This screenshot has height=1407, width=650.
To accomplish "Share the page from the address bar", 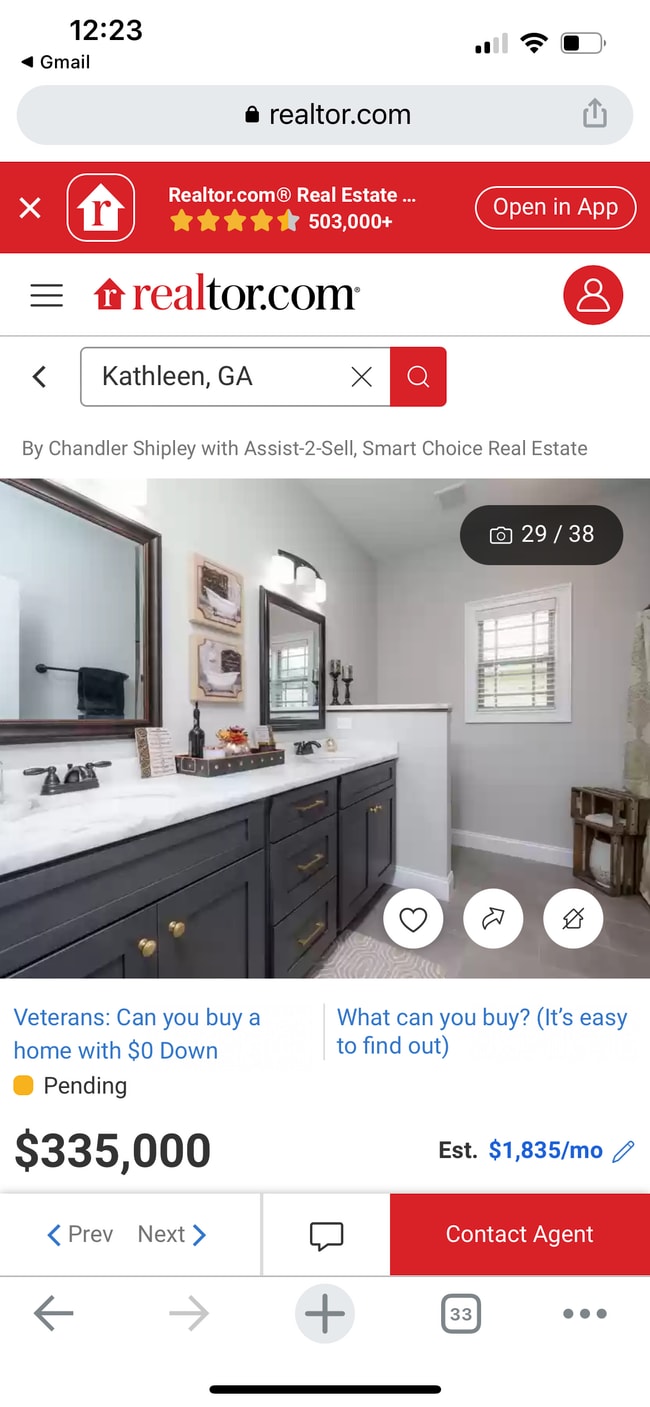I will coord(595,114).
